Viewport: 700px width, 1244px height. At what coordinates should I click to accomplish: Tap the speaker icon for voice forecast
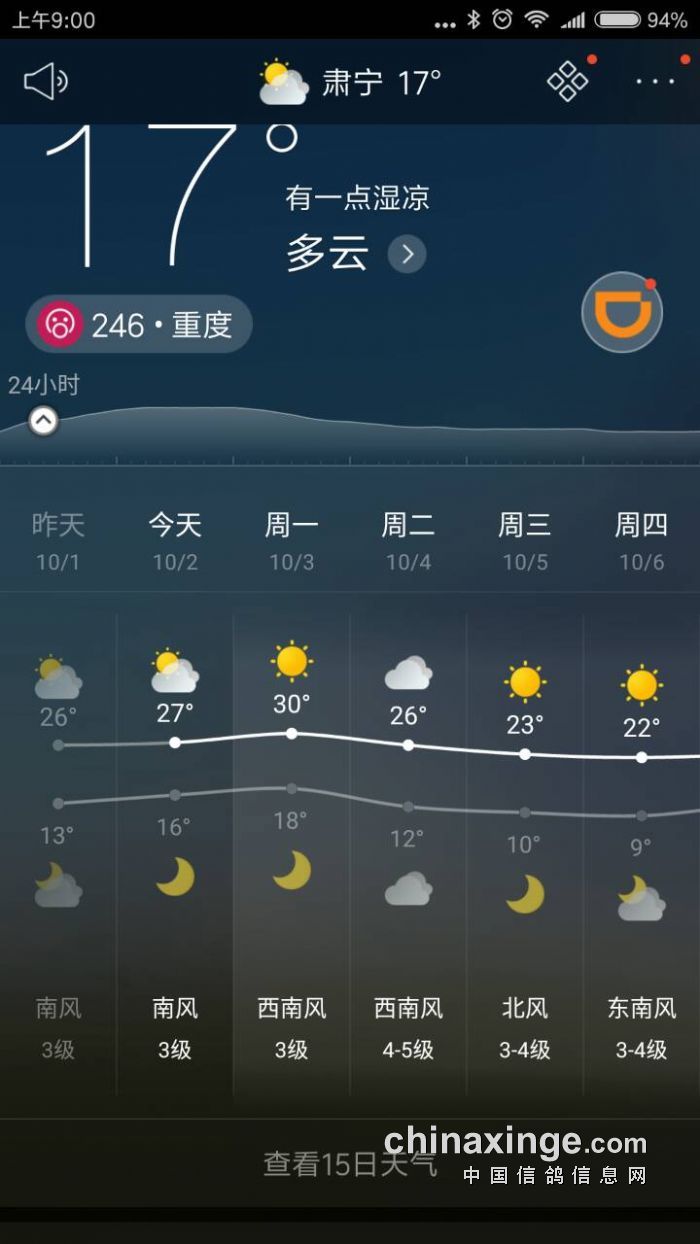(46, 82)
